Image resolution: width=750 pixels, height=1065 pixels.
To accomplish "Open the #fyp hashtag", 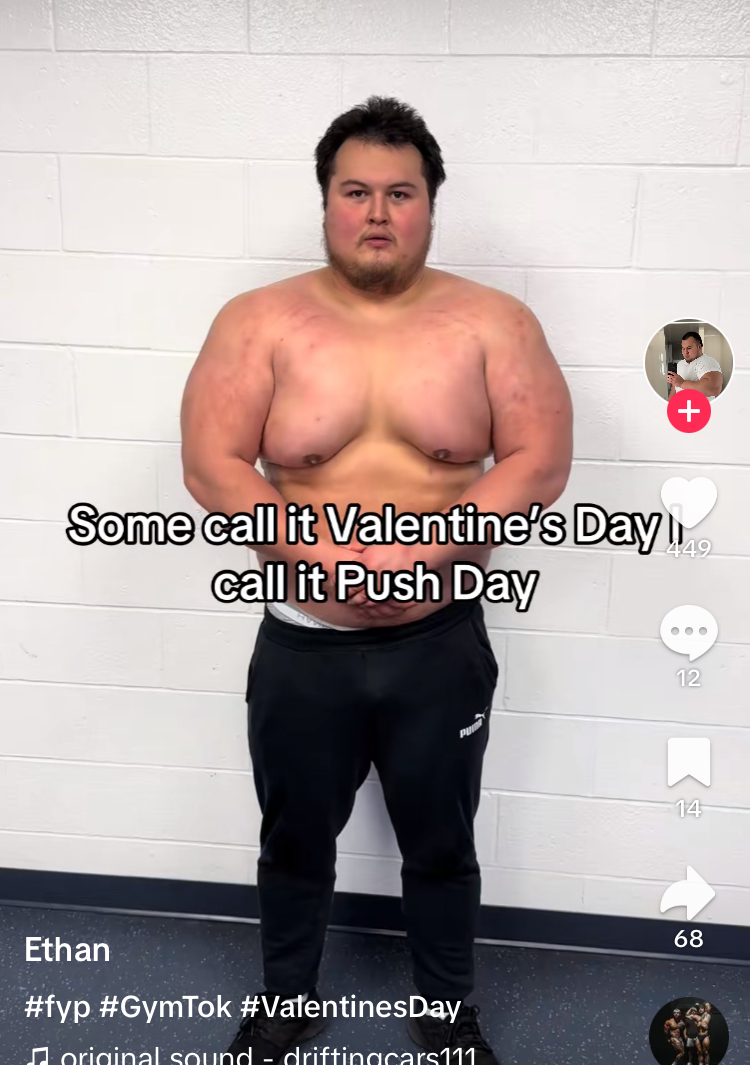I will (57, 1007).
